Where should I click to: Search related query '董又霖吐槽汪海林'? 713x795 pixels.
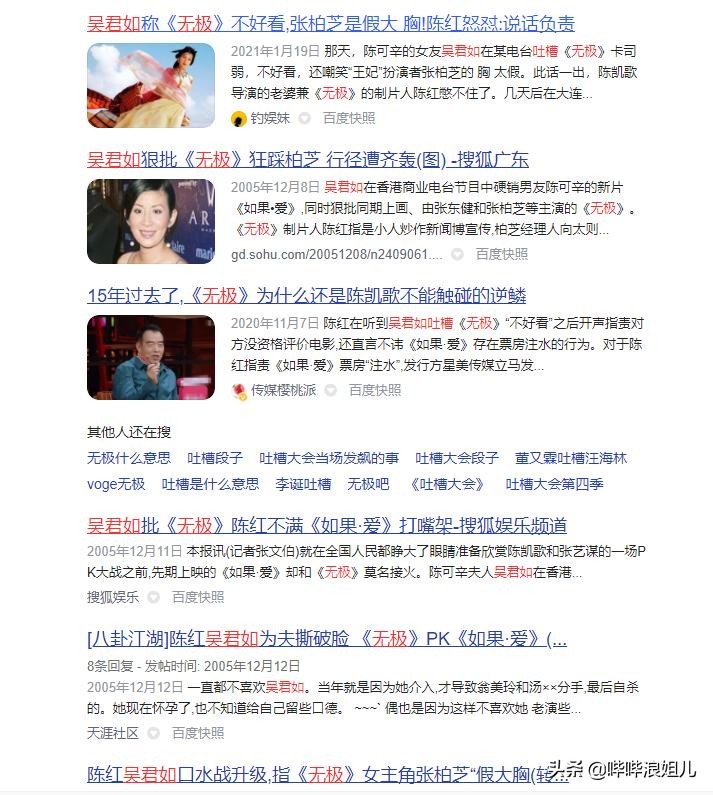click(x=571, y=458)
